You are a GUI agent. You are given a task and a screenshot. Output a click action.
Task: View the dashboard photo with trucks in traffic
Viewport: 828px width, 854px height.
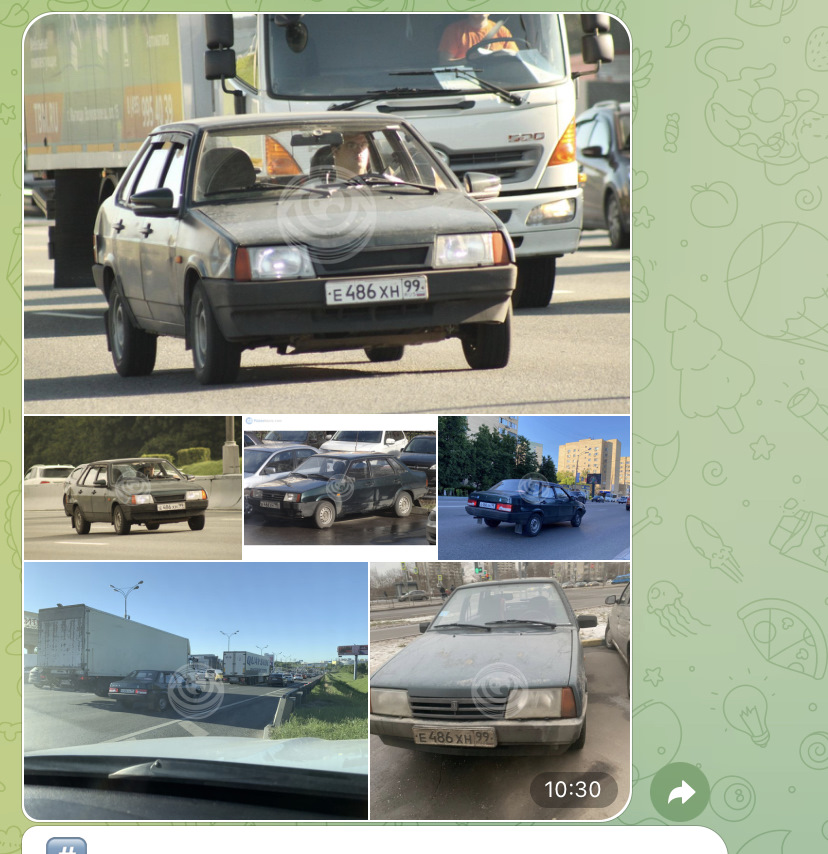(x=196, y=690)
